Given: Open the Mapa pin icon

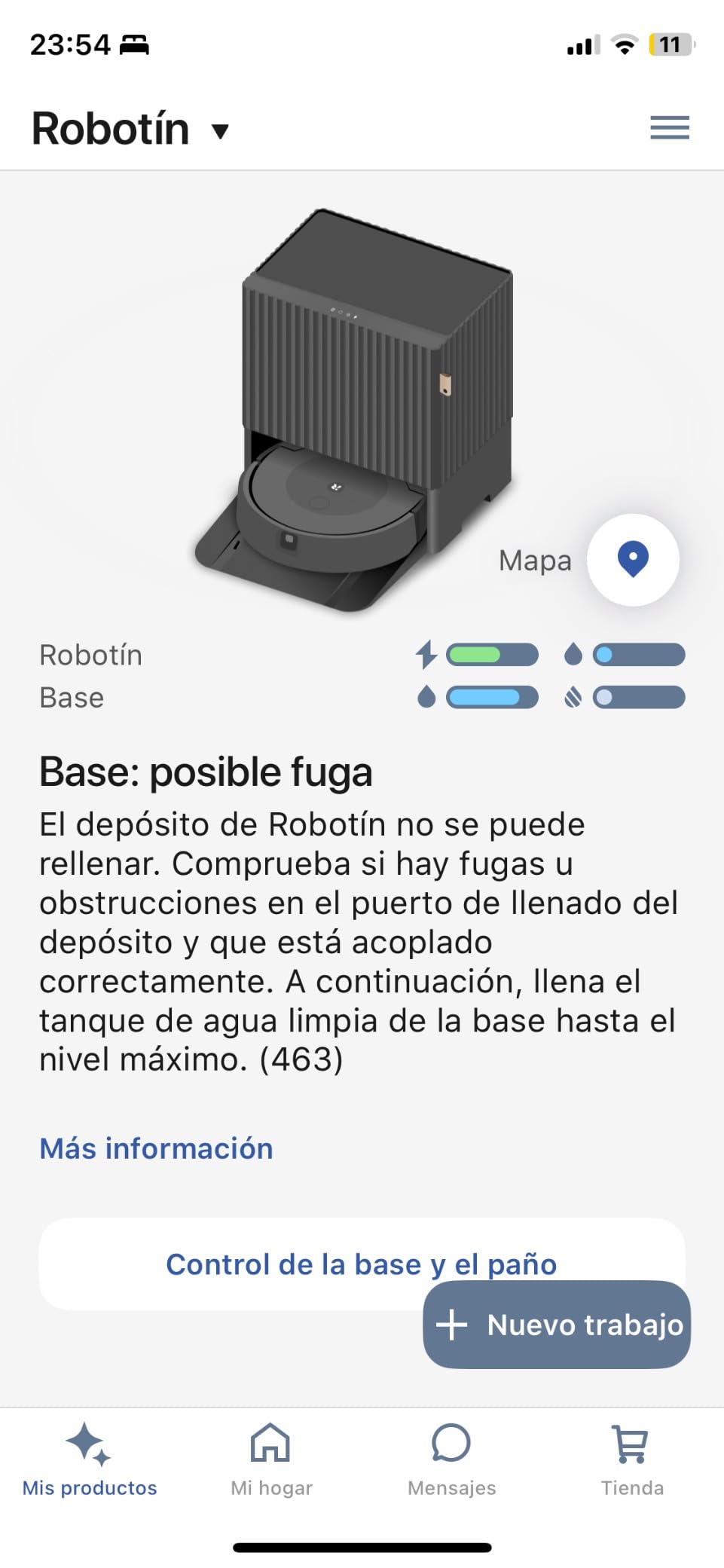Looking at the screenshot, I should click(632, 561).
